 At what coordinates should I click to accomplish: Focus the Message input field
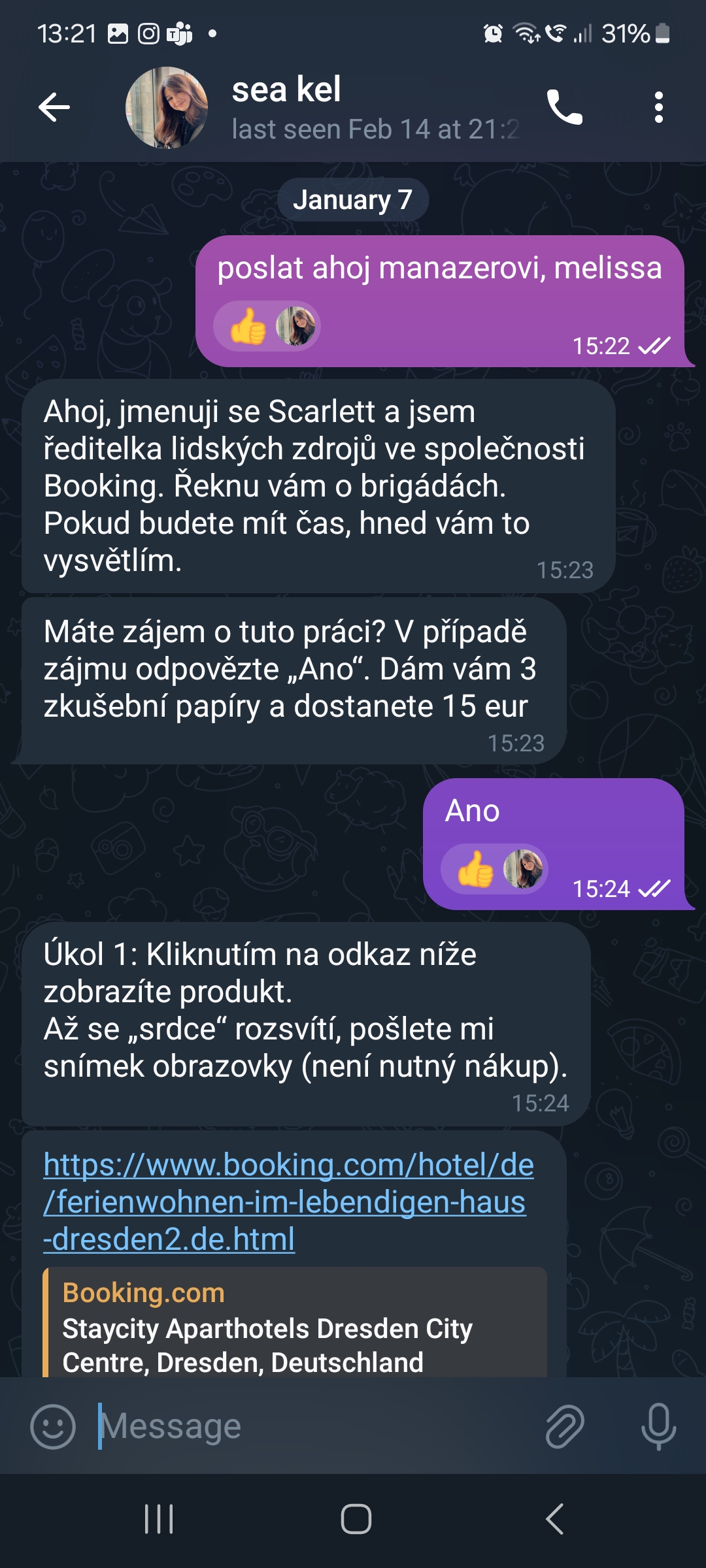point(314,1426)
